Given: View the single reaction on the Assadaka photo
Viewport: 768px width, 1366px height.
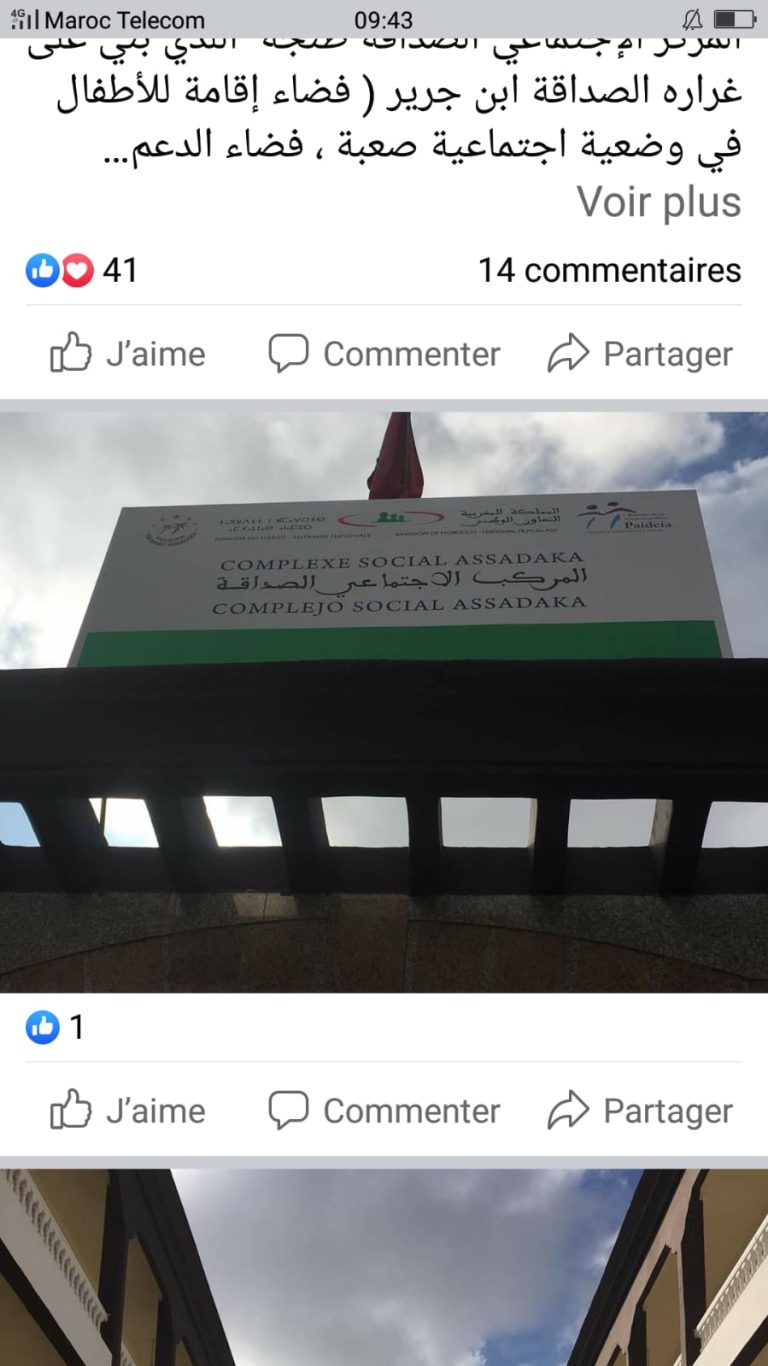Looking at the screenshot, I should coord(55,1027).
